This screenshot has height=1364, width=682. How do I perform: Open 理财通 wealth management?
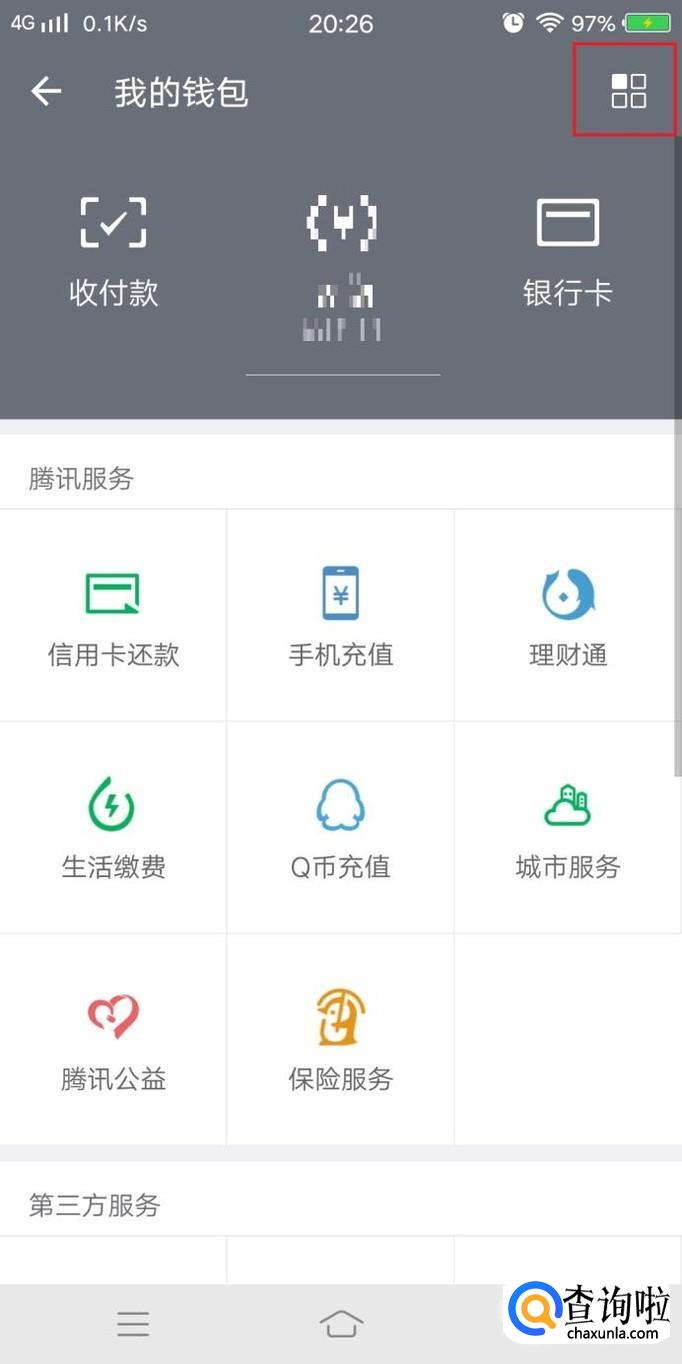(567, 616)
